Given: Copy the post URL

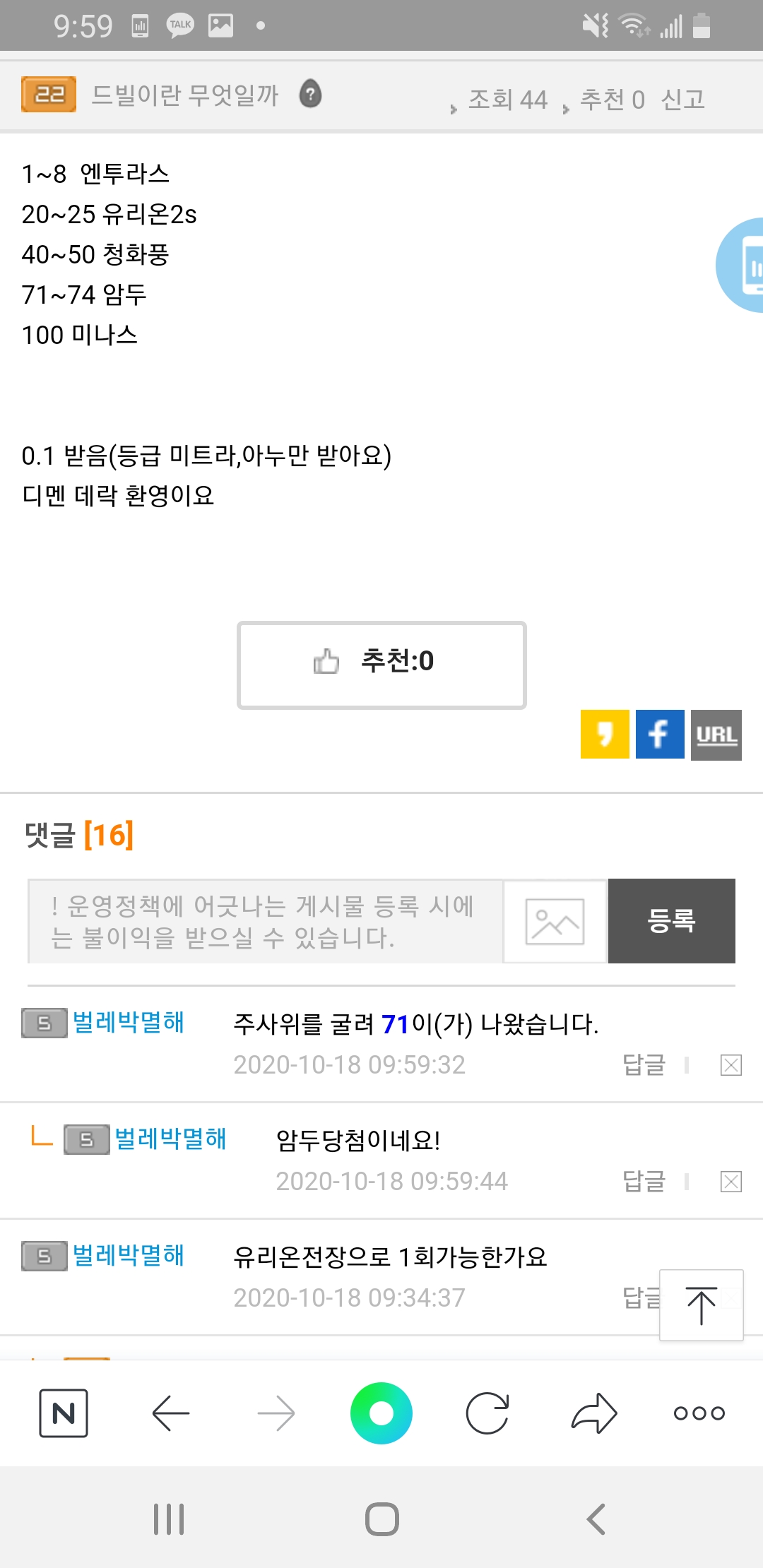Looking at the screenshot, I should coord(716,735).
